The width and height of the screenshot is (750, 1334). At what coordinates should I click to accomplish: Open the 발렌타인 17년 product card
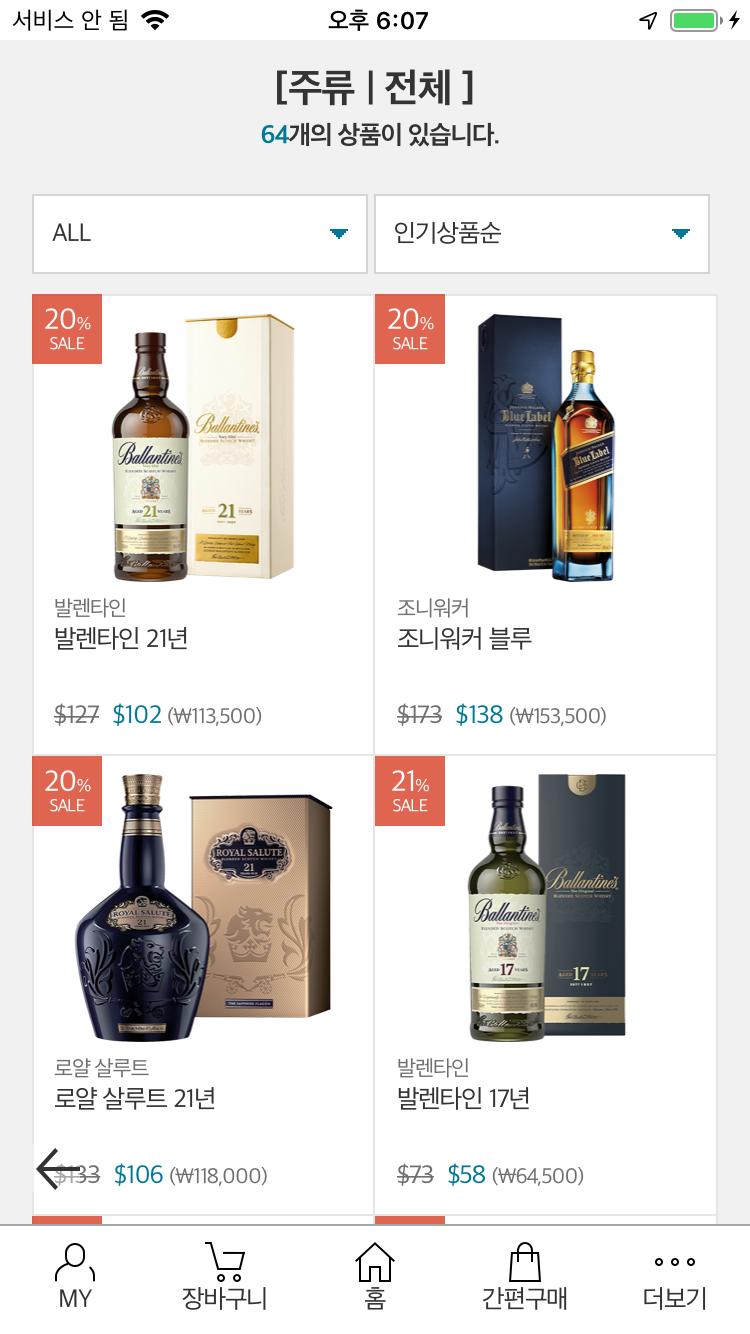click(x=546, y=985)
